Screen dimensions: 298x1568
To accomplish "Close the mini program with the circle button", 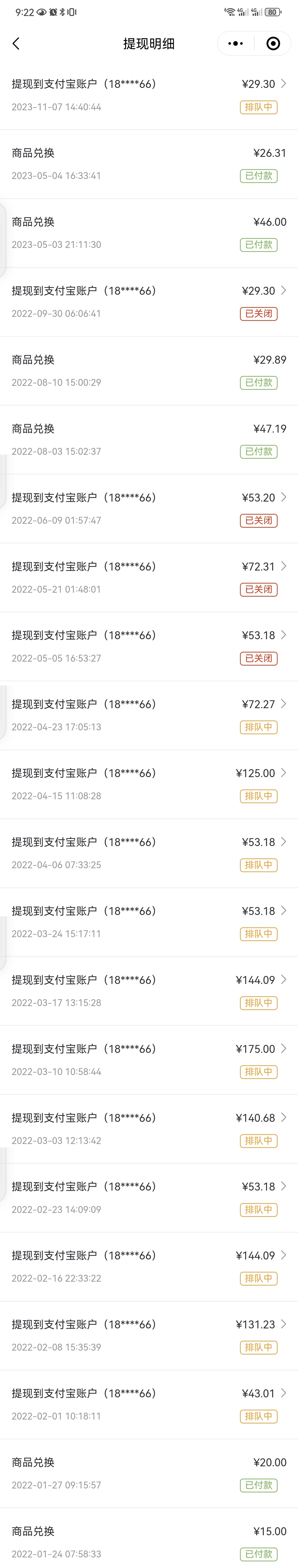I will 273,44.
